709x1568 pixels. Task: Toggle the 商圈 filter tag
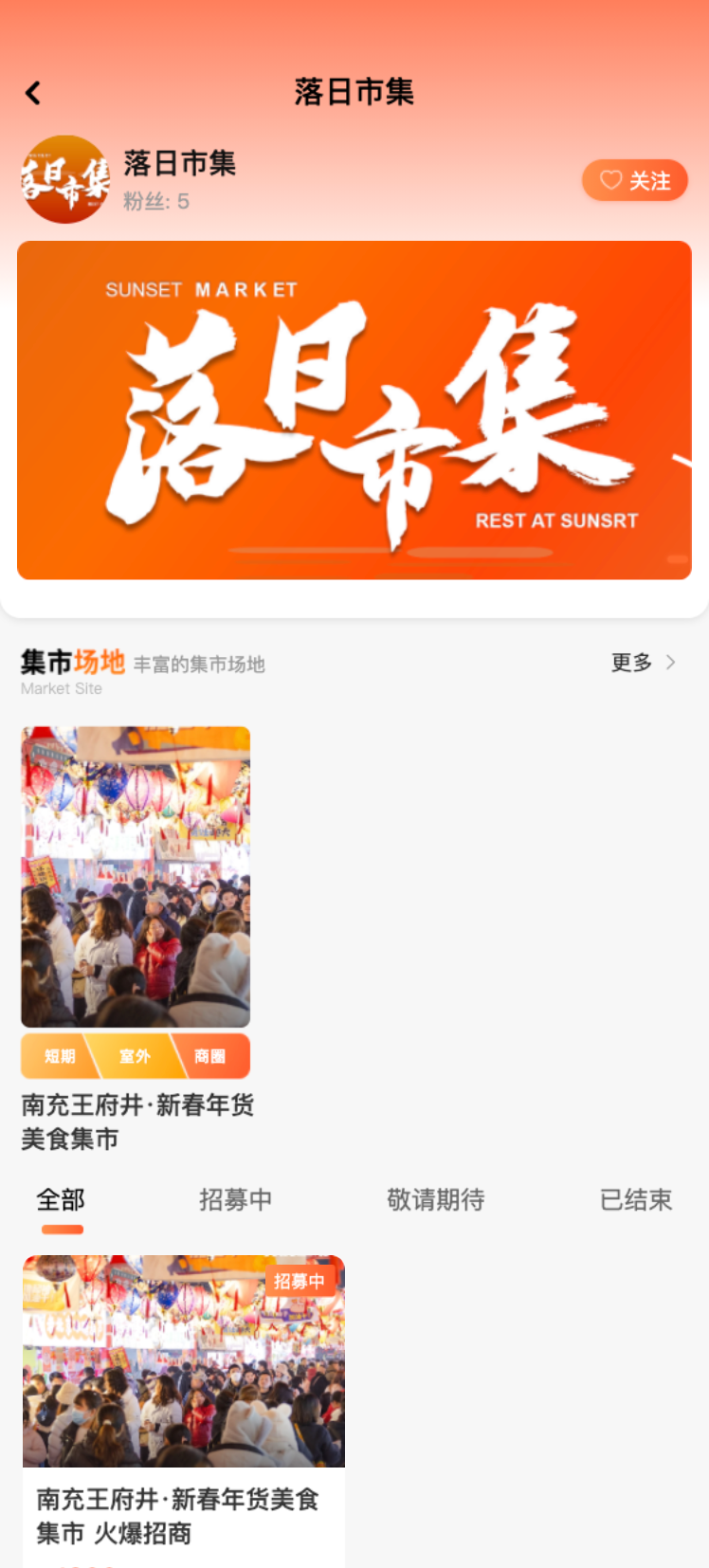tap(211, 1056)
